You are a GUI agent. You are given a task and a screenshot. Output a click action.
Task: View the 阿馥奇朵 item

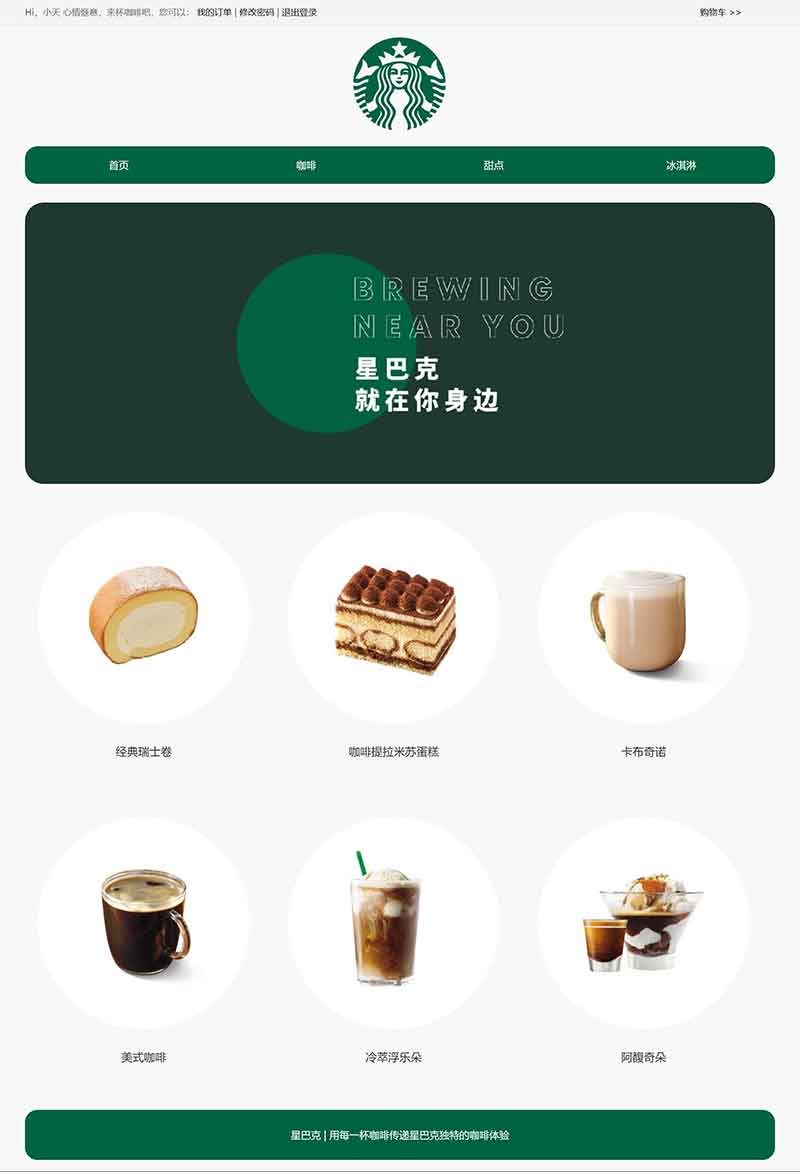point(644,924)
